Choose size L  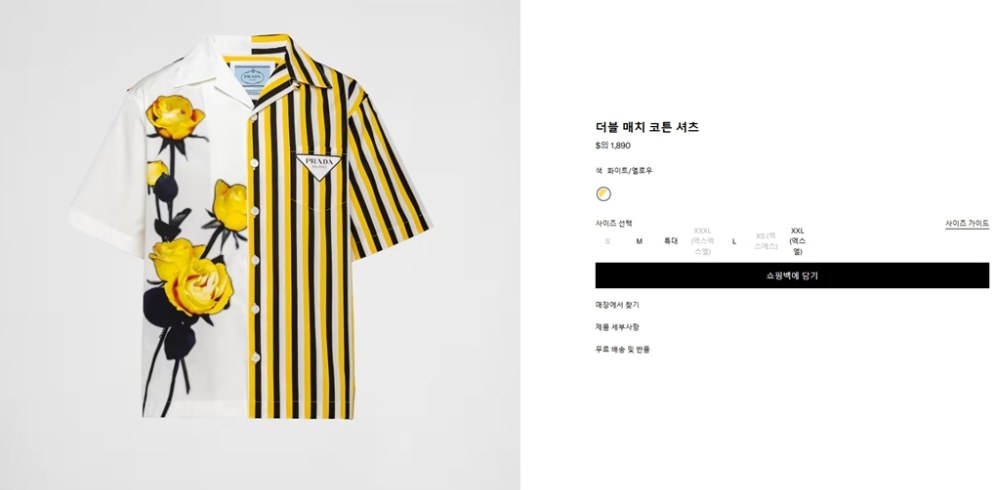[x=734, y=241]
